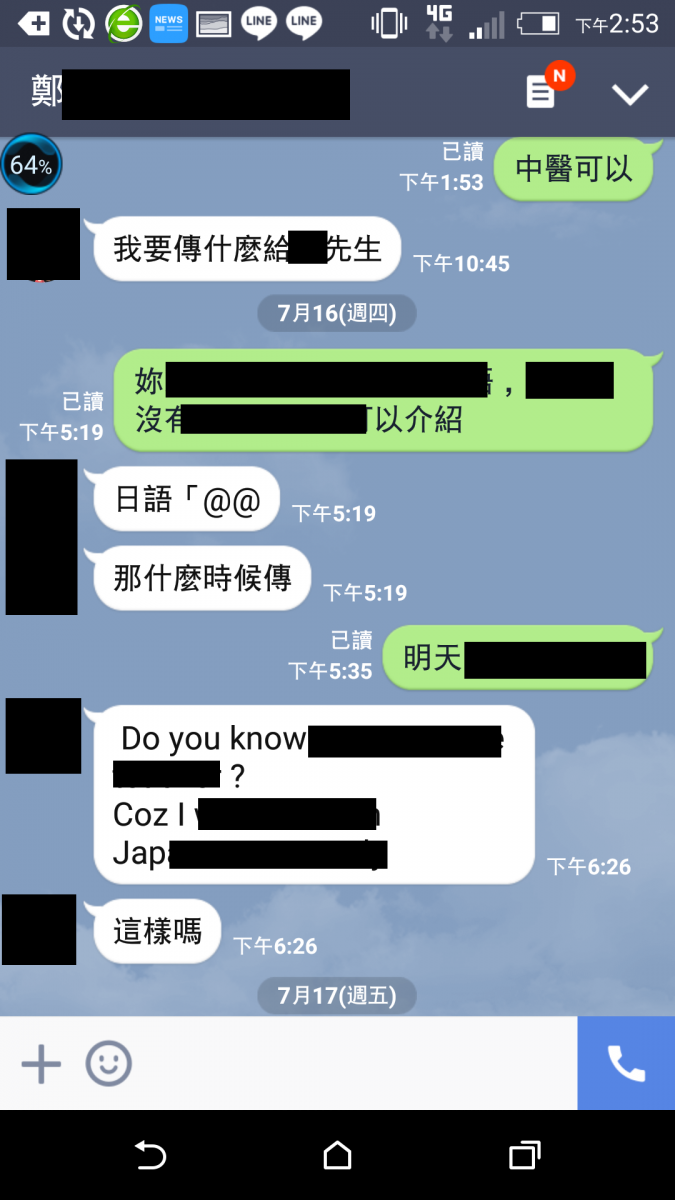Expand the chat options dropdown arrow

coord(630,94)
